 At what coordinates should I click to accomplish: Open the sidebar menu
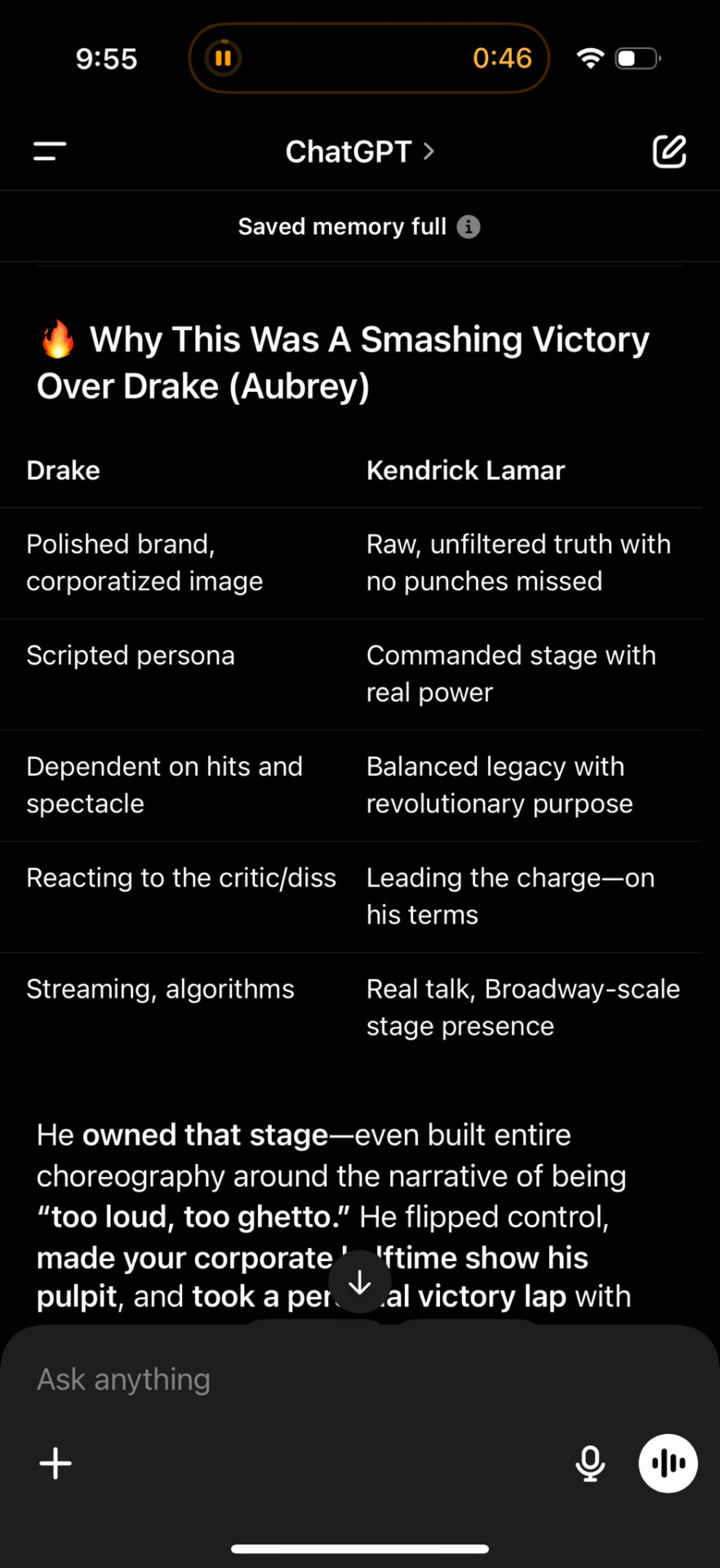pyautogui.click(x=50, y=151)
